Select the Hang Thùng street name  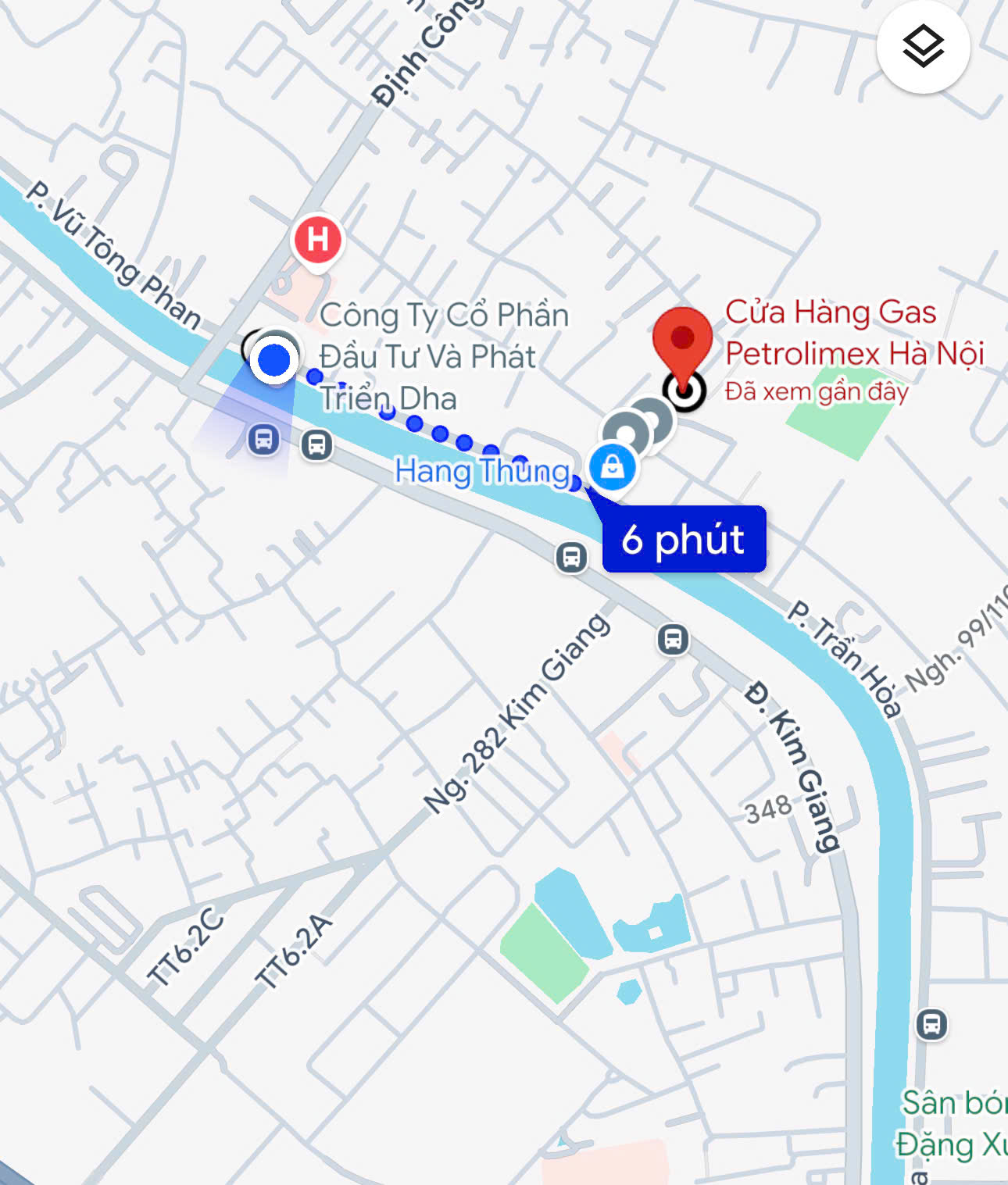(482, 472)
